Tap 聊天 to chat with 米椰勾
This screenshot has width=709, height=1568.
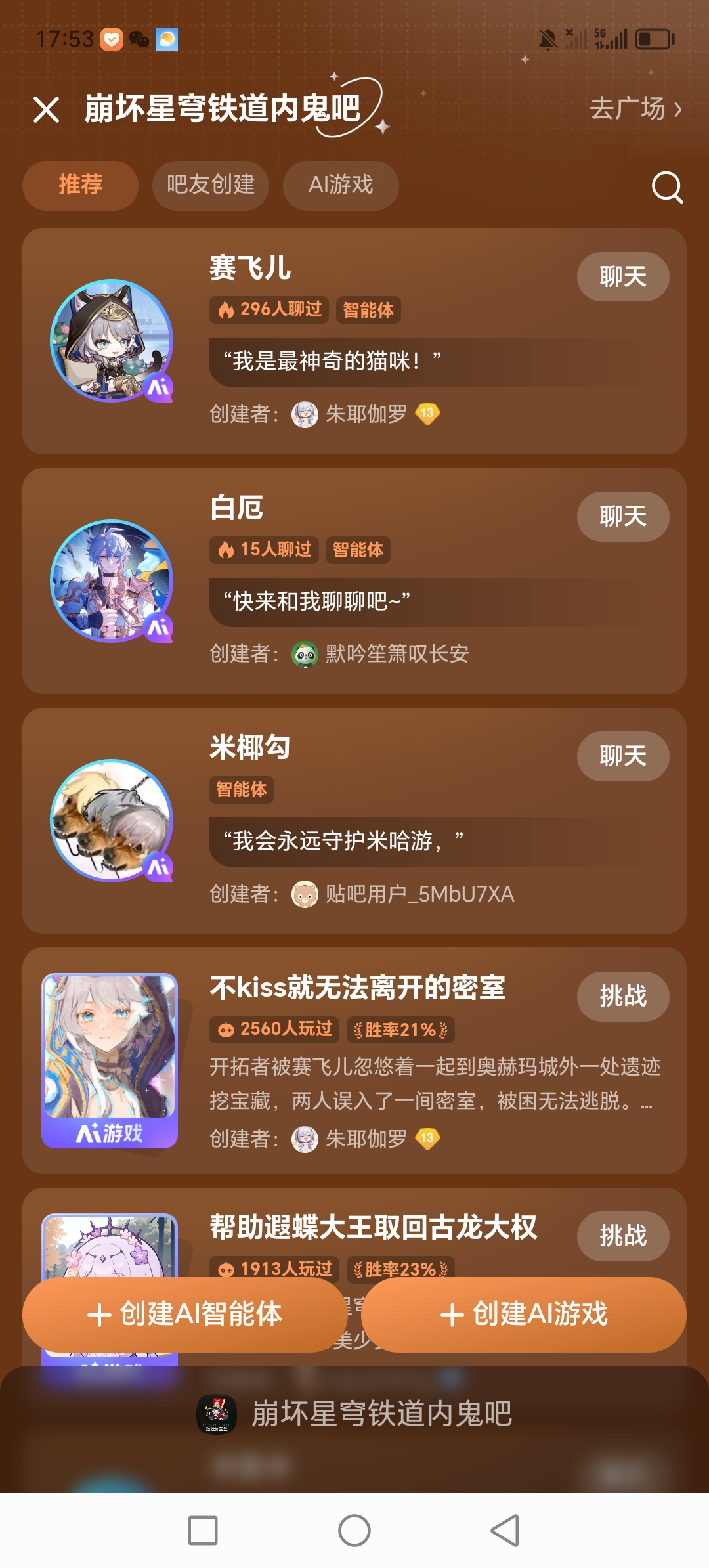(623, 756)
